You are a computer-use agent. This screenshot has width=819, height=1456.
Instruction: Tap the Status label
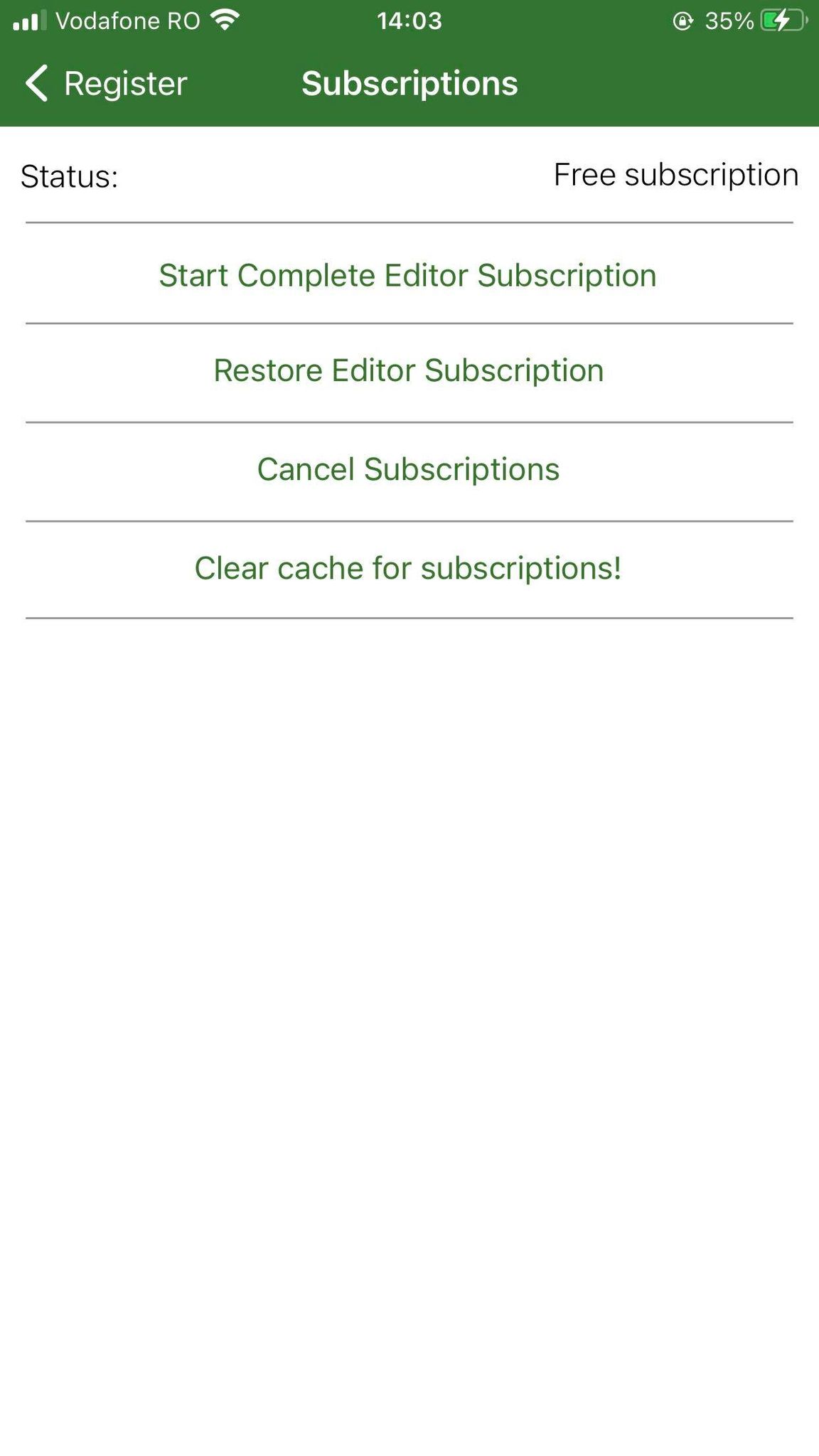(69, 176)
